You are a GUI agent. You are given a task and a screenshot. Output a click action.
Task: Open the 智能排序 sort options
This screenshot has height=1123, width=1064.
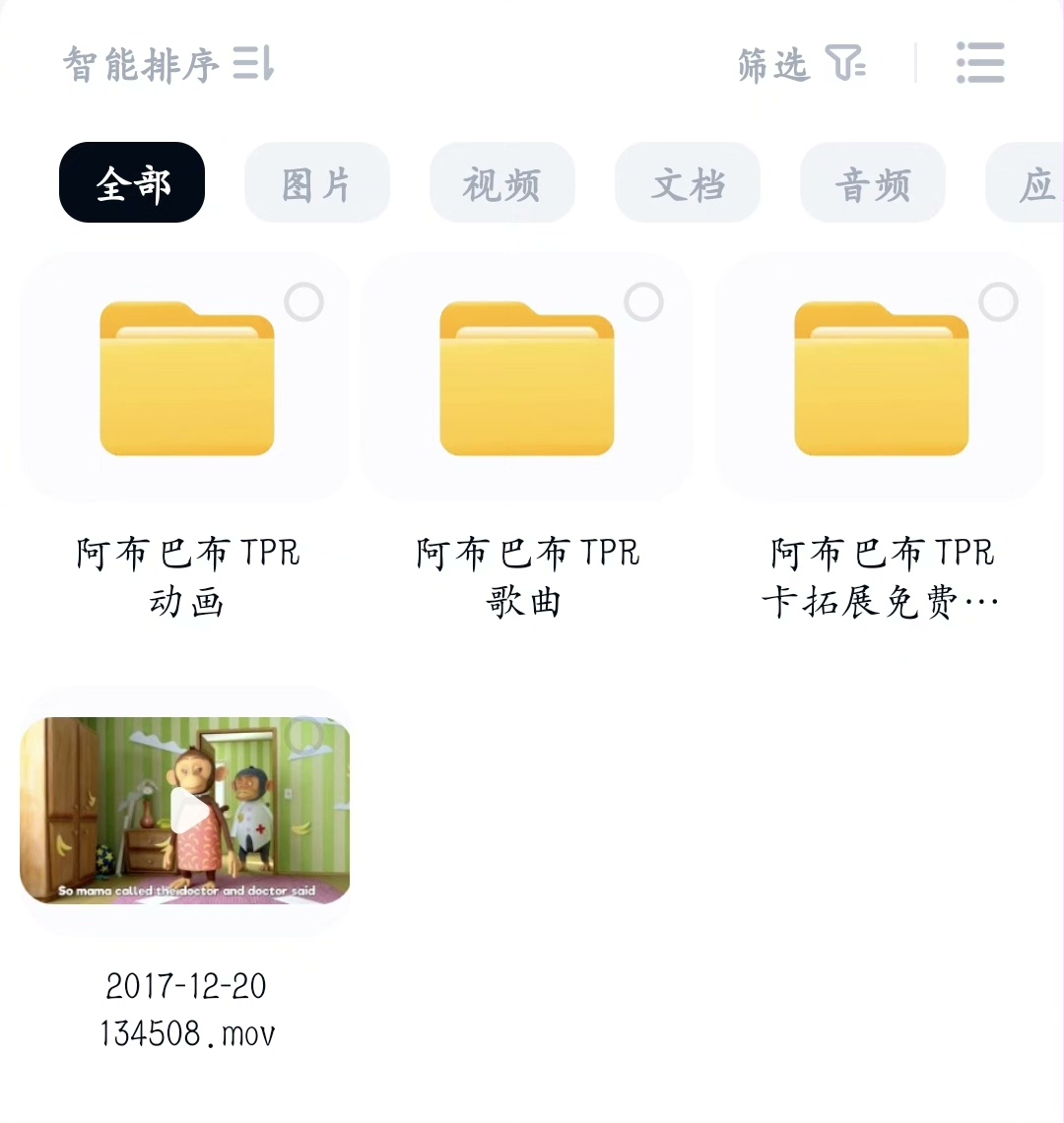[x=167, y=65]
